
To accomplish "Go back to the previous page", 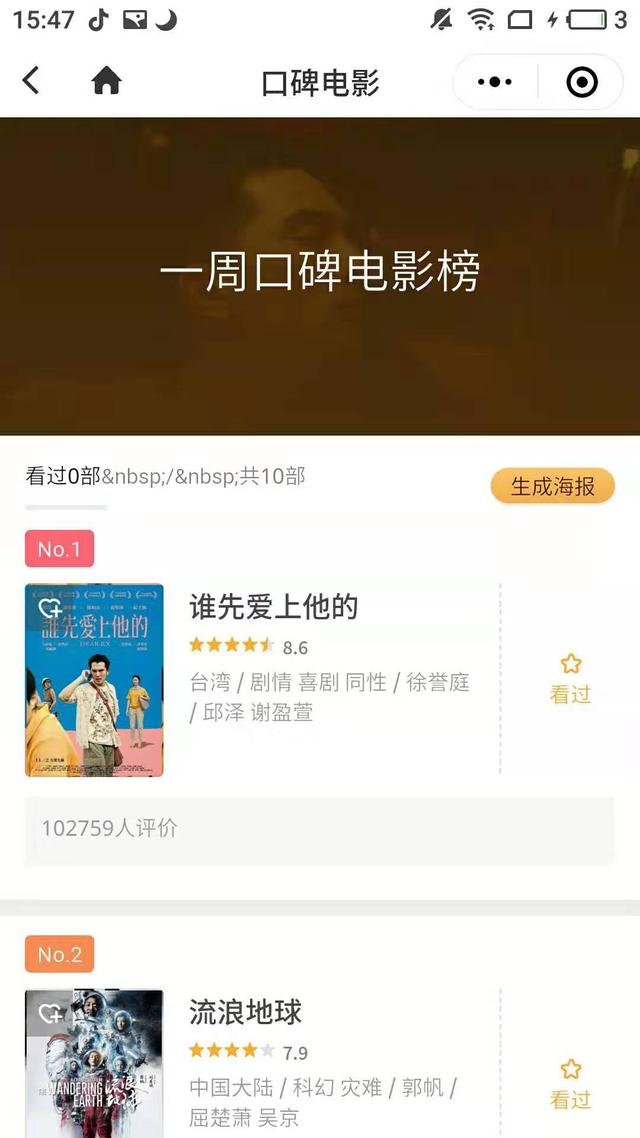I will (32, 81).
